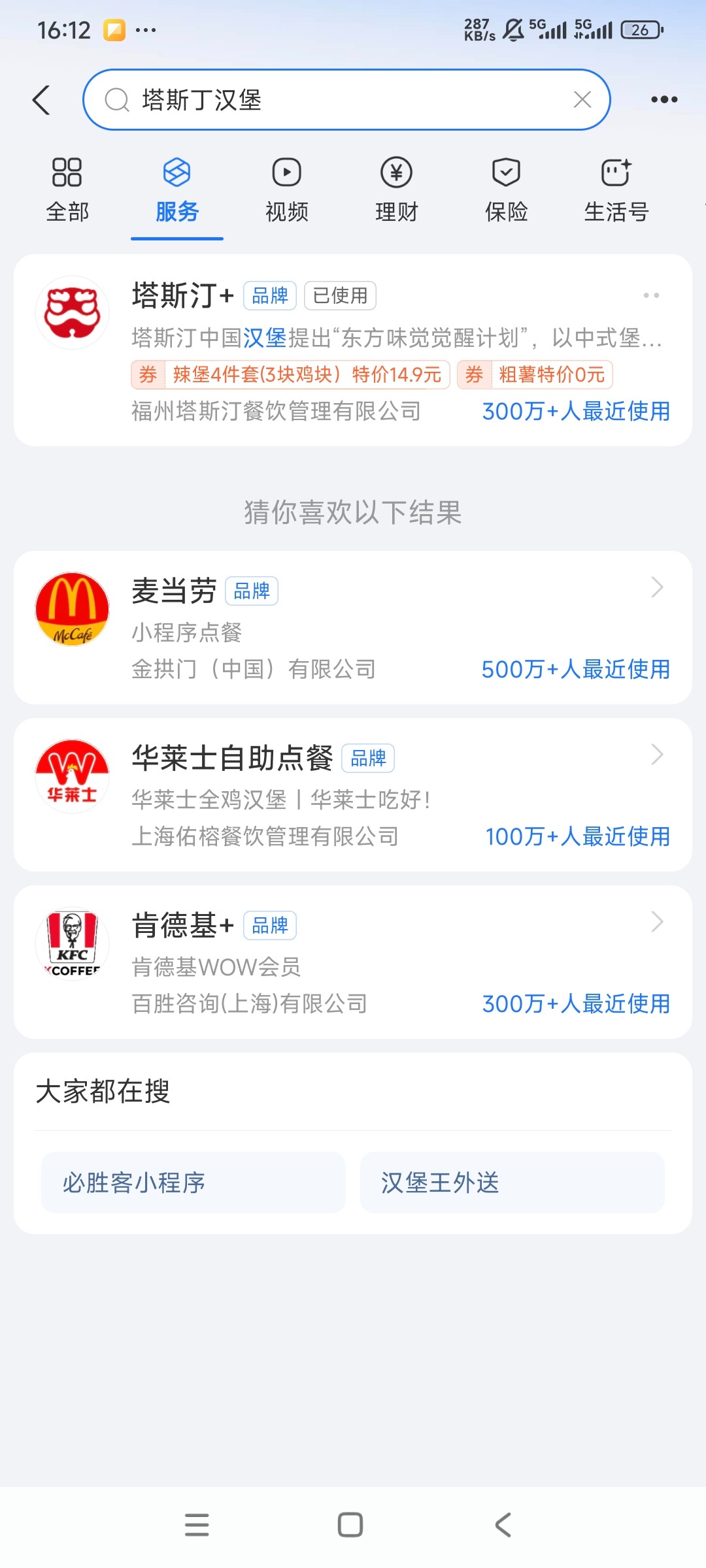The image size is (706, 1568).
Task: Clear the search text 塔斯丁汉堡
Action: click(x=582, y=100)
